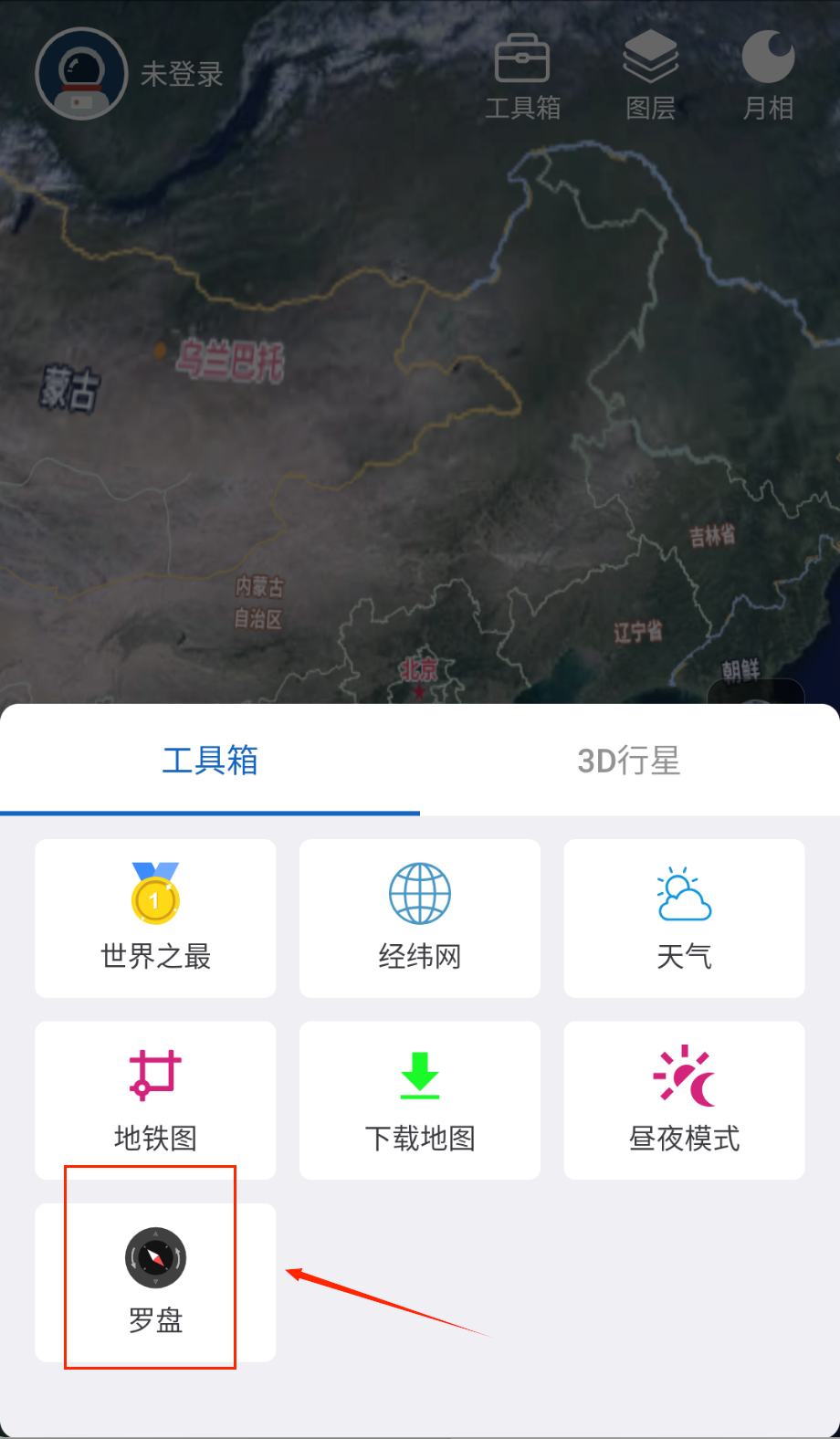Image resolution: width=840 pixels, height=1439 pixels.
Task: Open the 地铁图 subway map
Action: point(155,1099)
